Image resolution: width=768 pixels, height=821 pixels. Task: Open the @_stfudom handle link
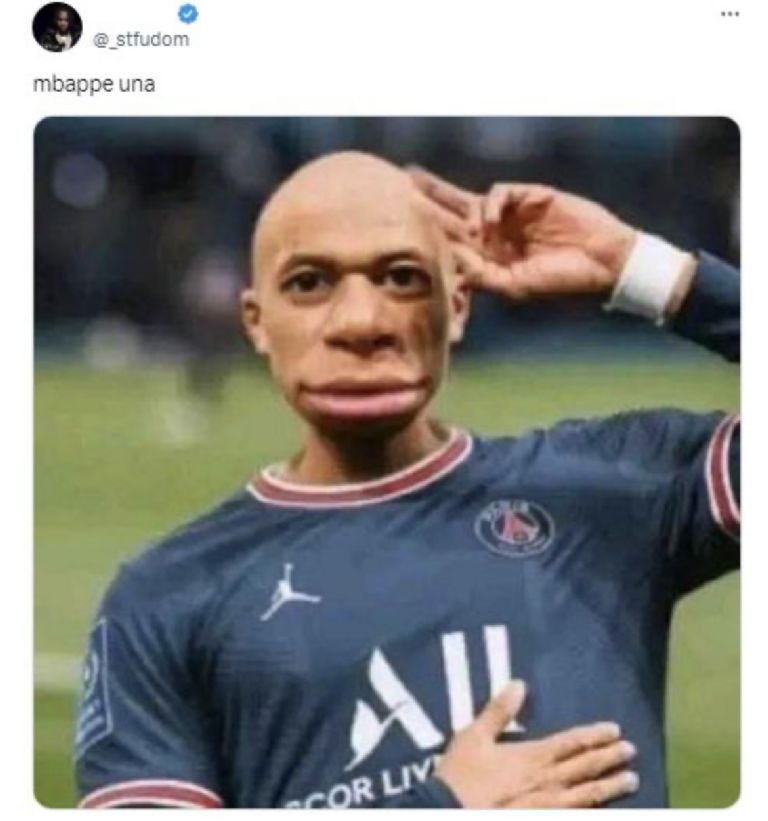141,40
